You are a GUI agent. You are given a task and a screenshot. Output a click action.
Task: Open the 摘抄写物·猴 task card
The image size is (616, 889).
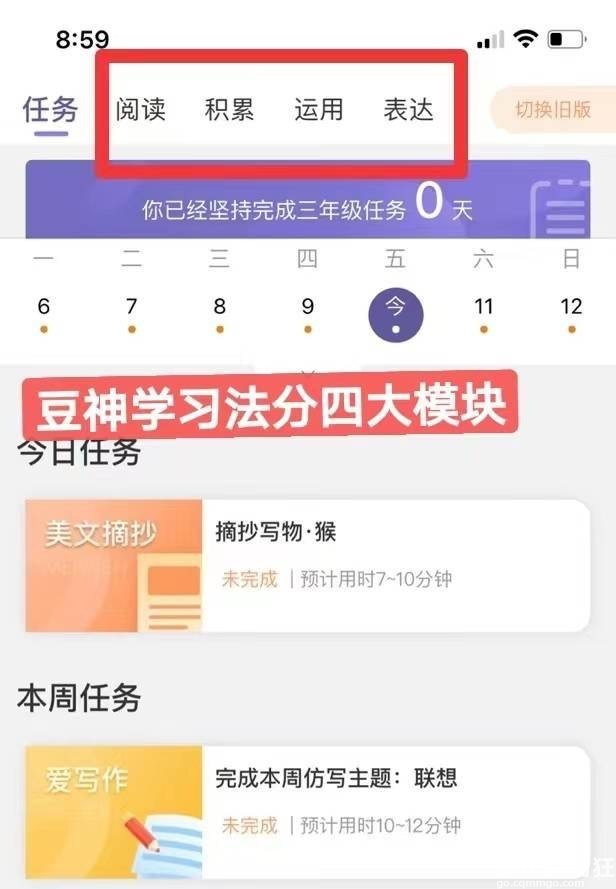tap(306, 565)
